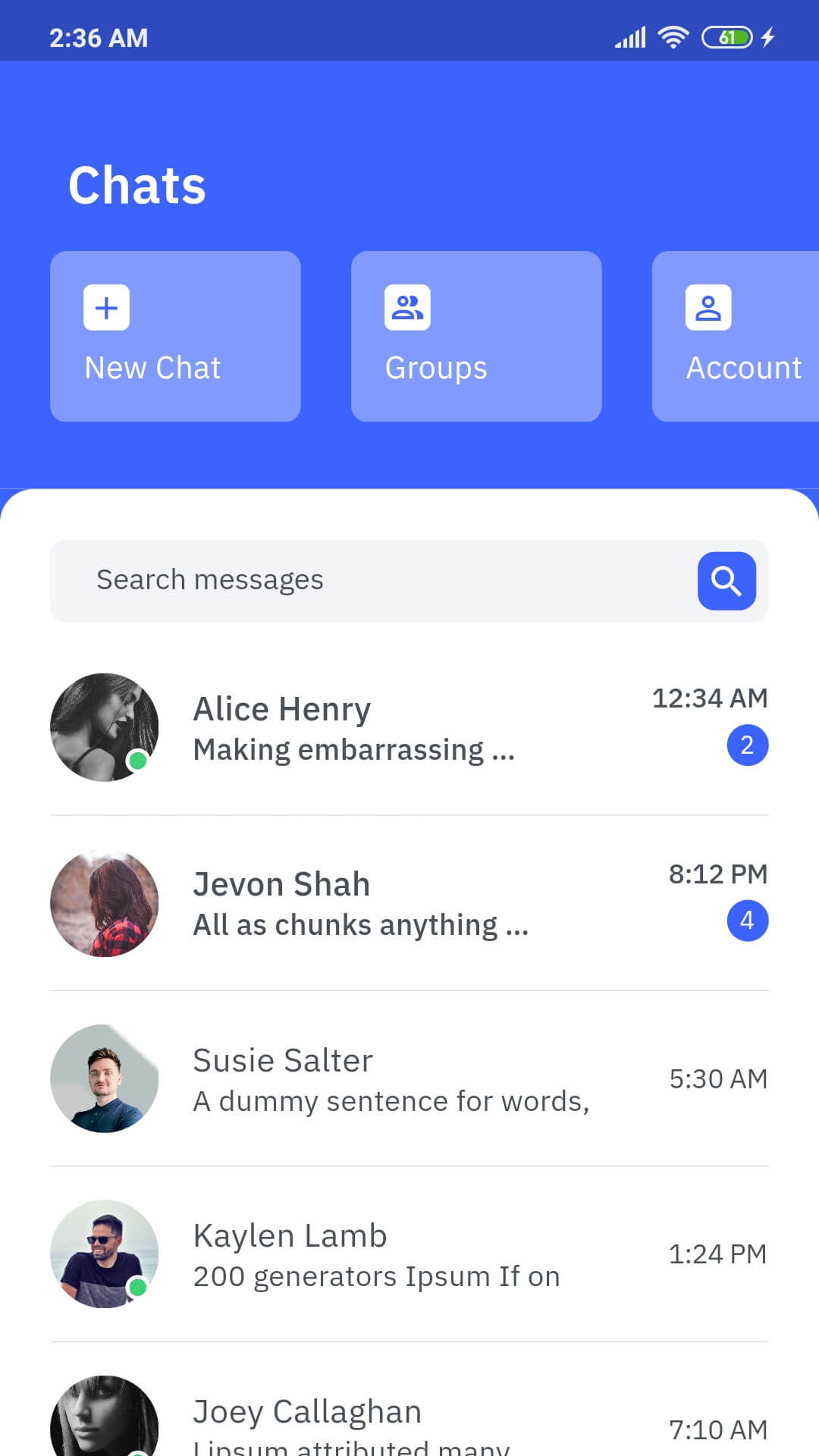View the chat with Susie Salter
Image resolution: width=819 pixels, height=1456 pixels.
click(x=409, y=1079)
